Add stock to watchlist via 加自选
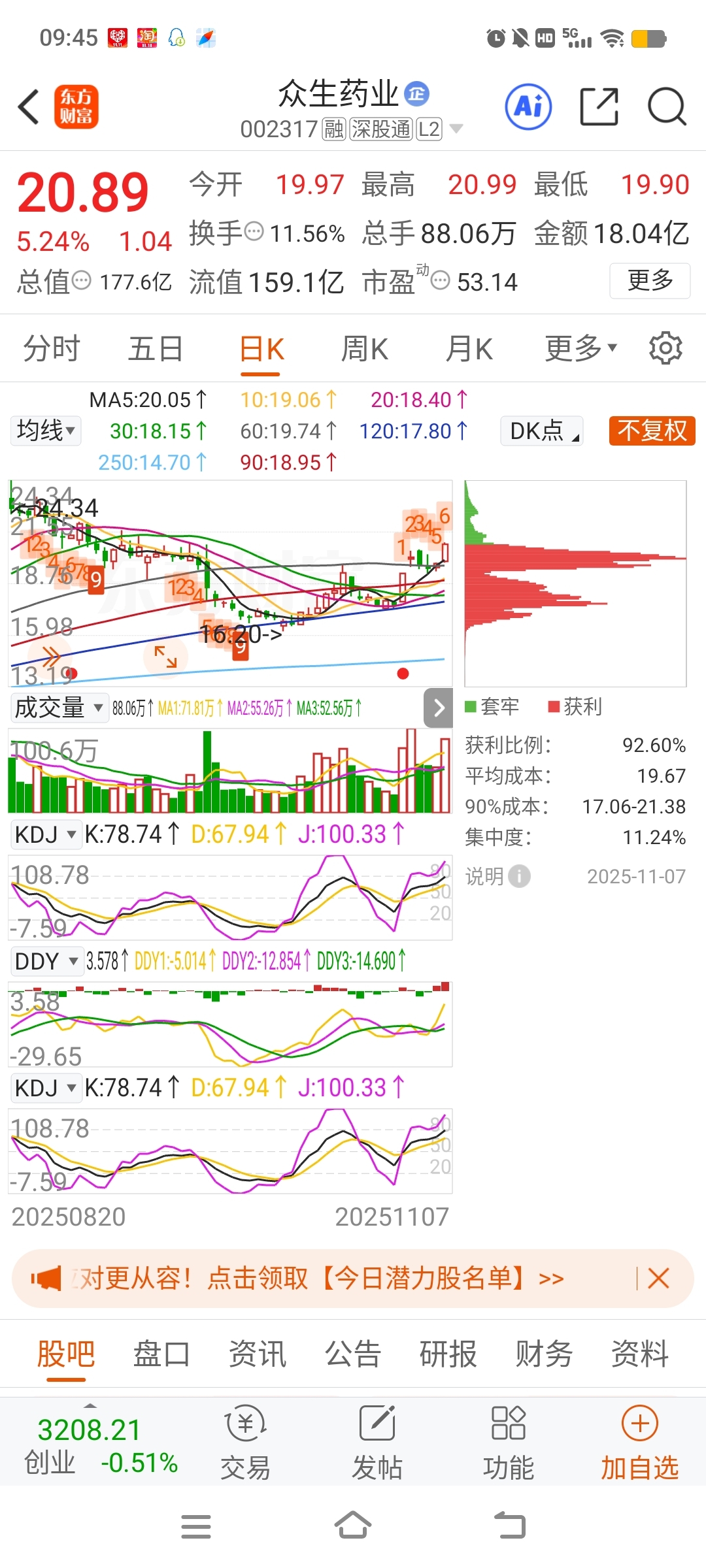Screen dimensions: 706x1568 [x=639, y=1443]
